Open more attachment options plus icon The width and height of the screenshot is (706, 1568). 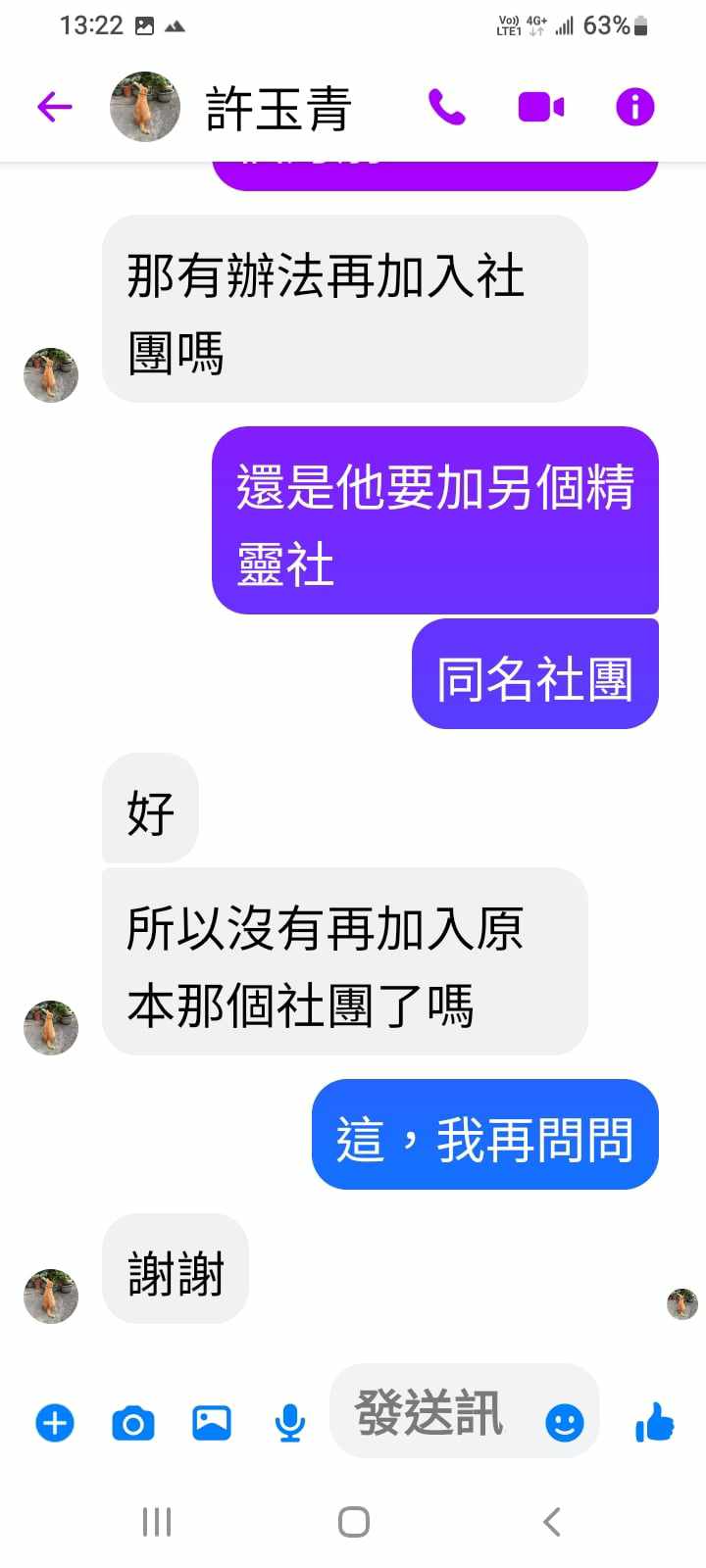tap(55, 1422)
